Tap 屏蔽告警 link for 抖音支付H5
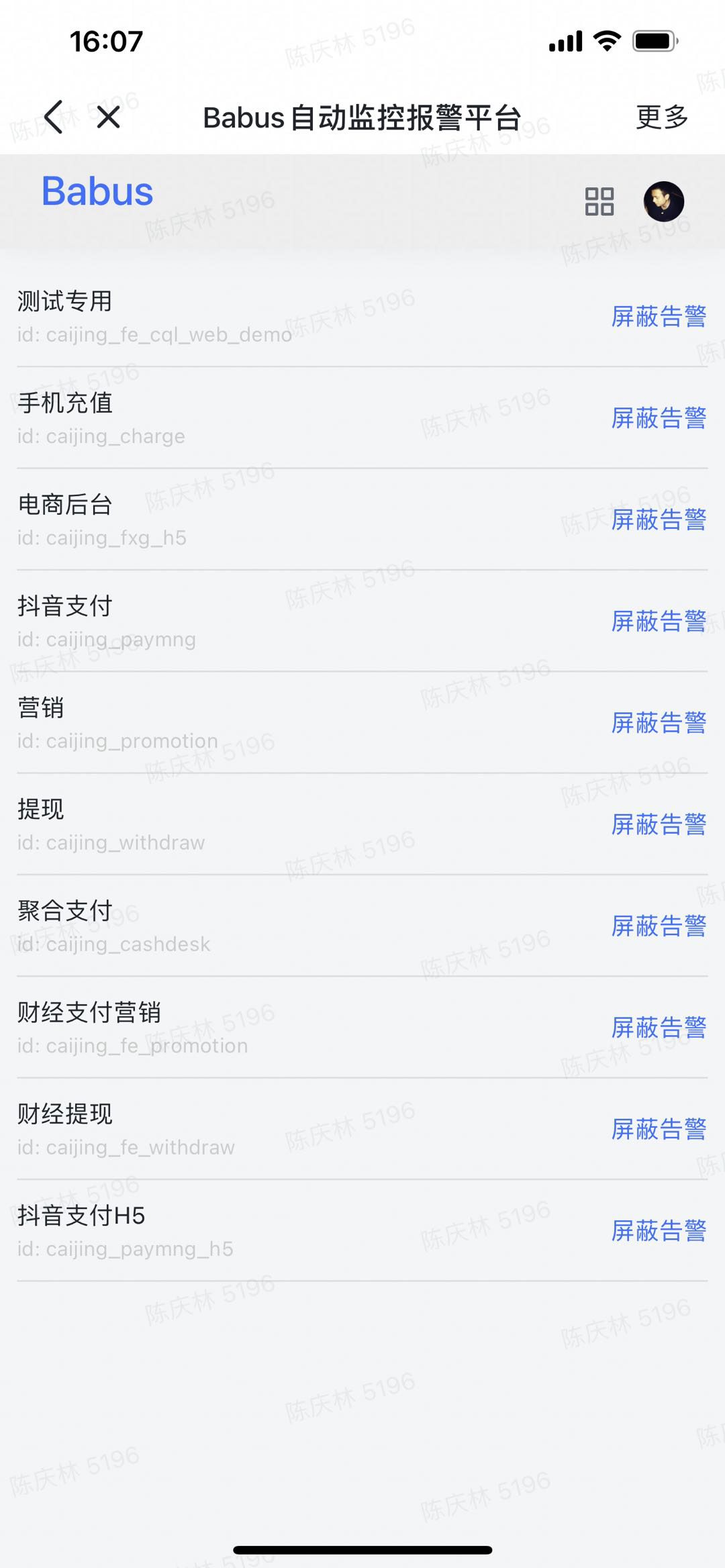The width and height of the screenshot is (725, 1568). (659, 1232)
